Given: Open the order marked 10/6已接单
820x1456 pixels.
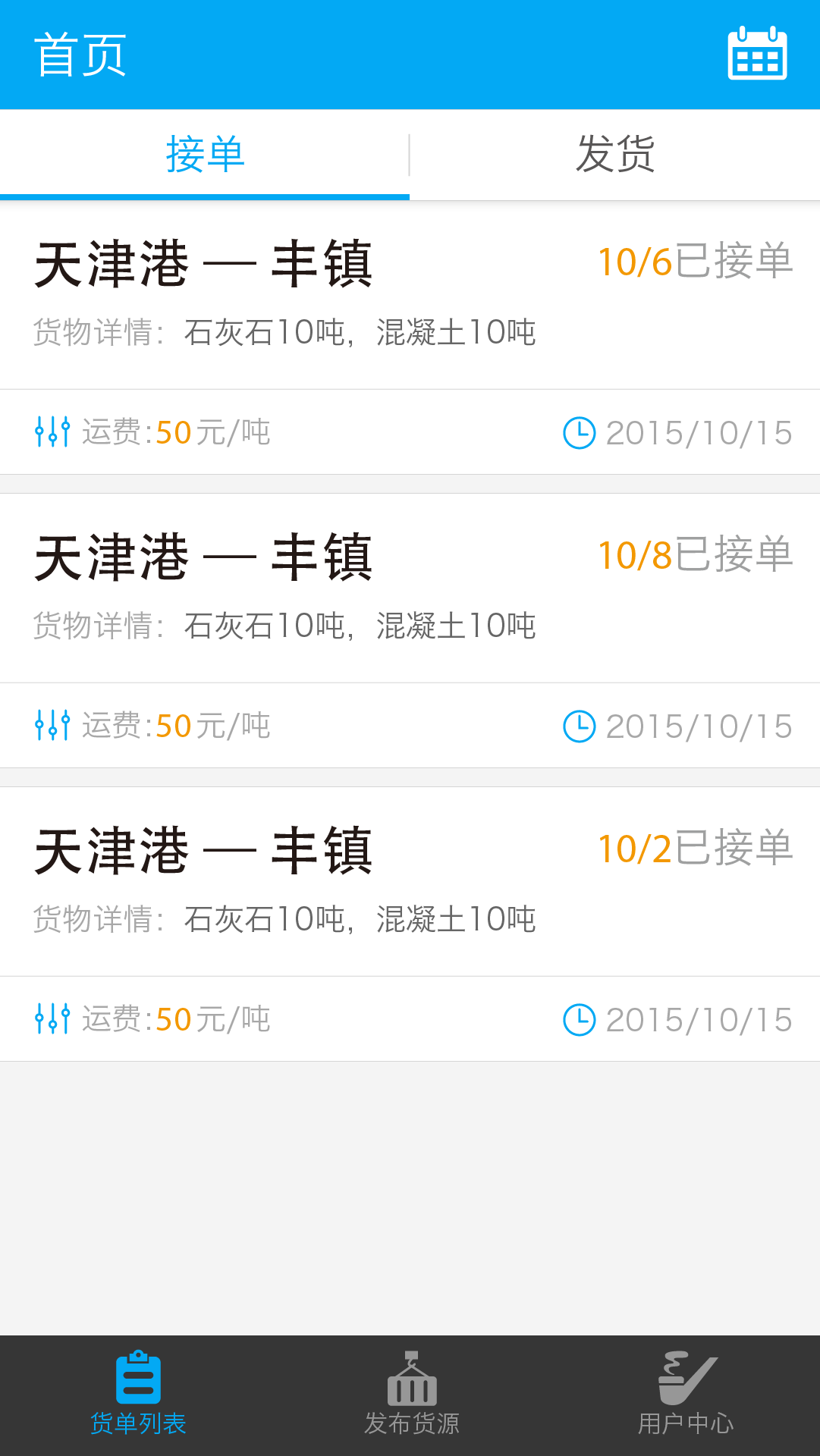Looking at the screenshot, I should pos(410,337).
